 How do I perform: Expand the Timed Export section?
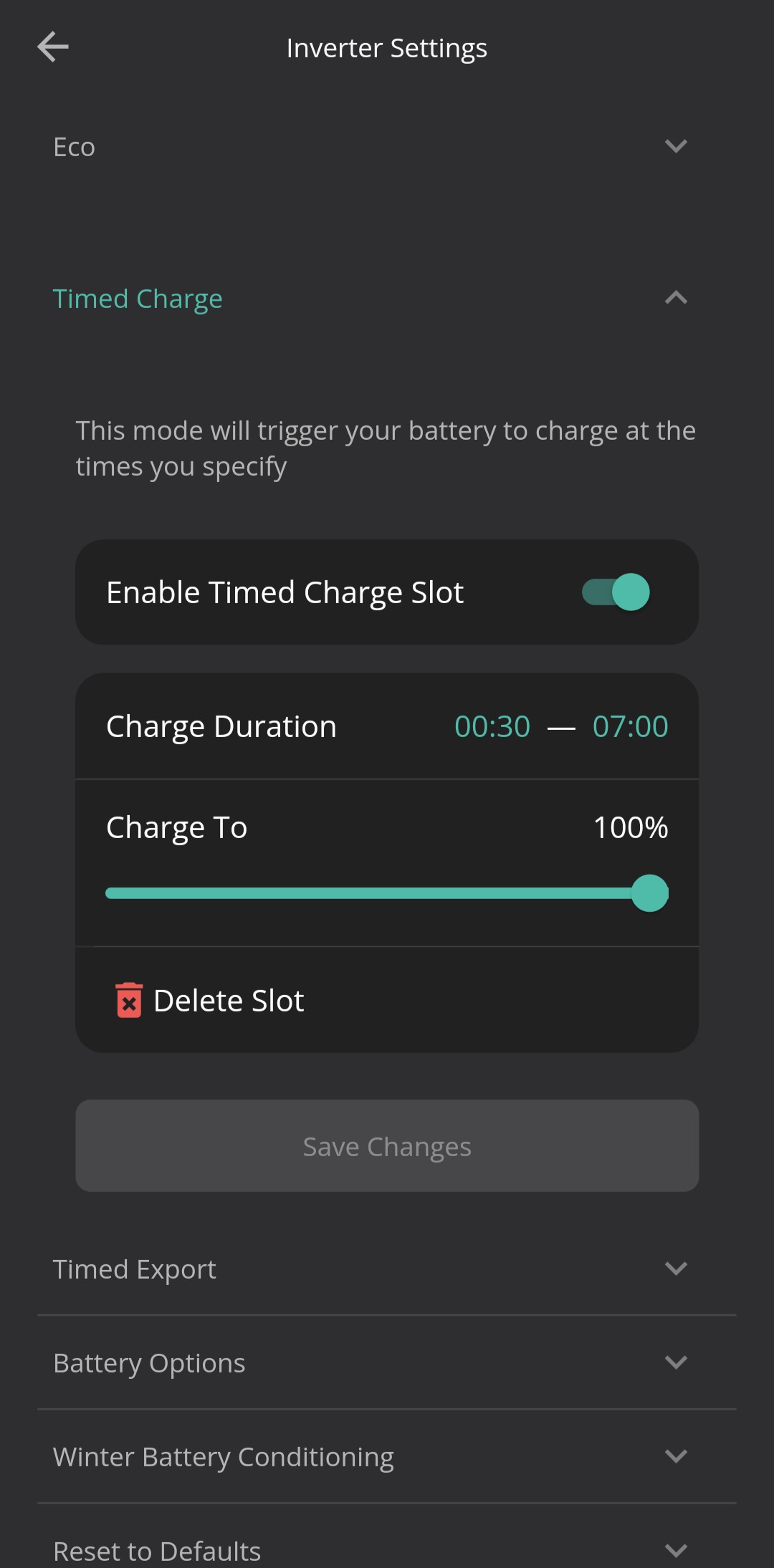point(387,1269)
